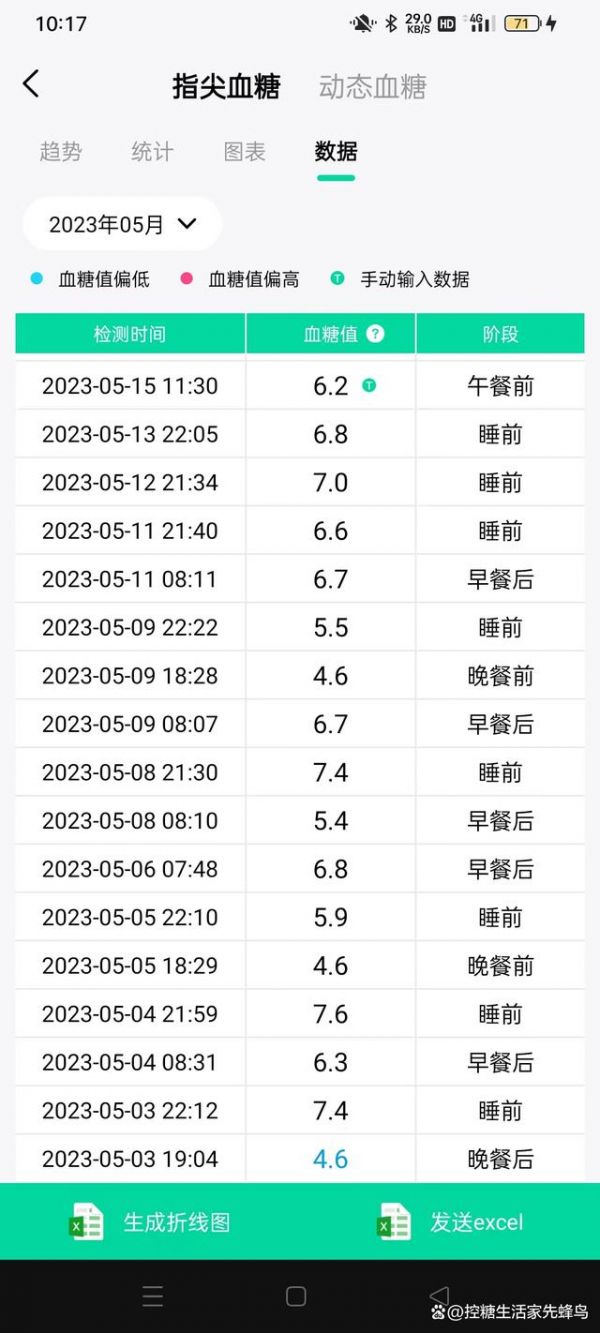The image size is (600, 1333).
Task: Tap the system home button
Action: [296, 1297]
